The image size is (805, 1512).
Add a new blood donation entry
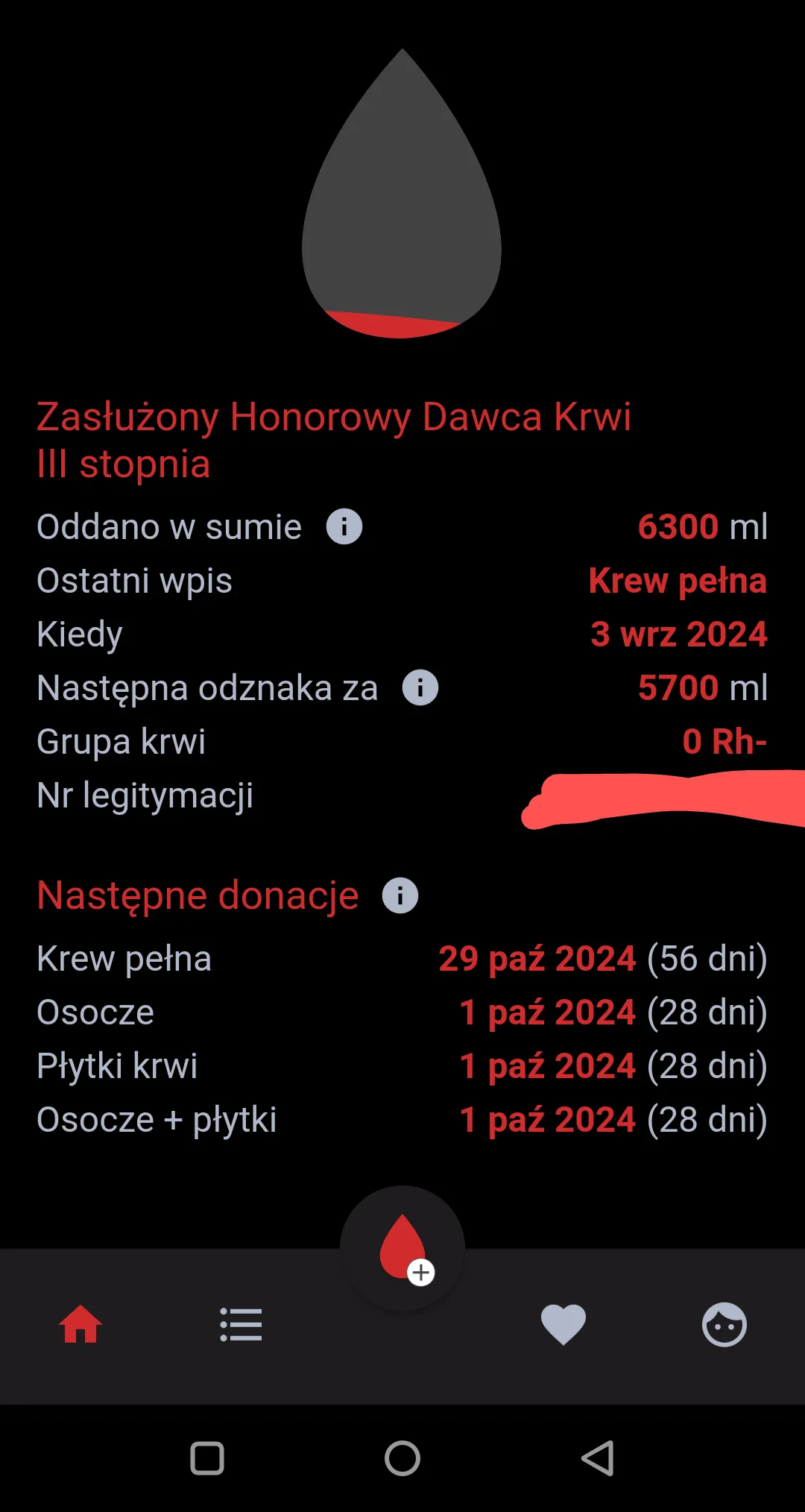(x=402, y=1248)
